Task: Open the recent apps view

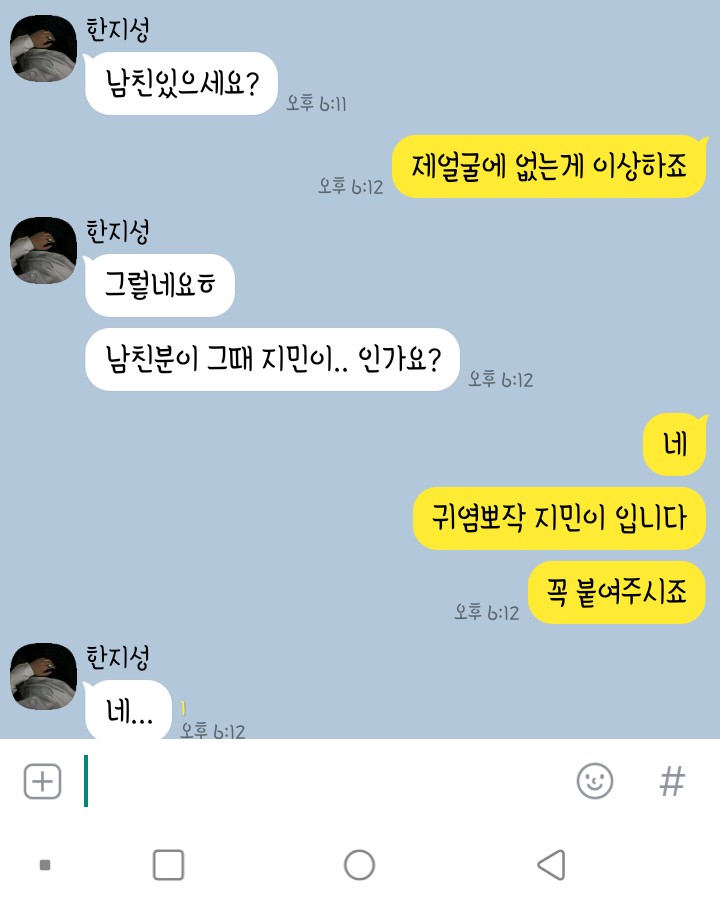Action: point(168,865)
